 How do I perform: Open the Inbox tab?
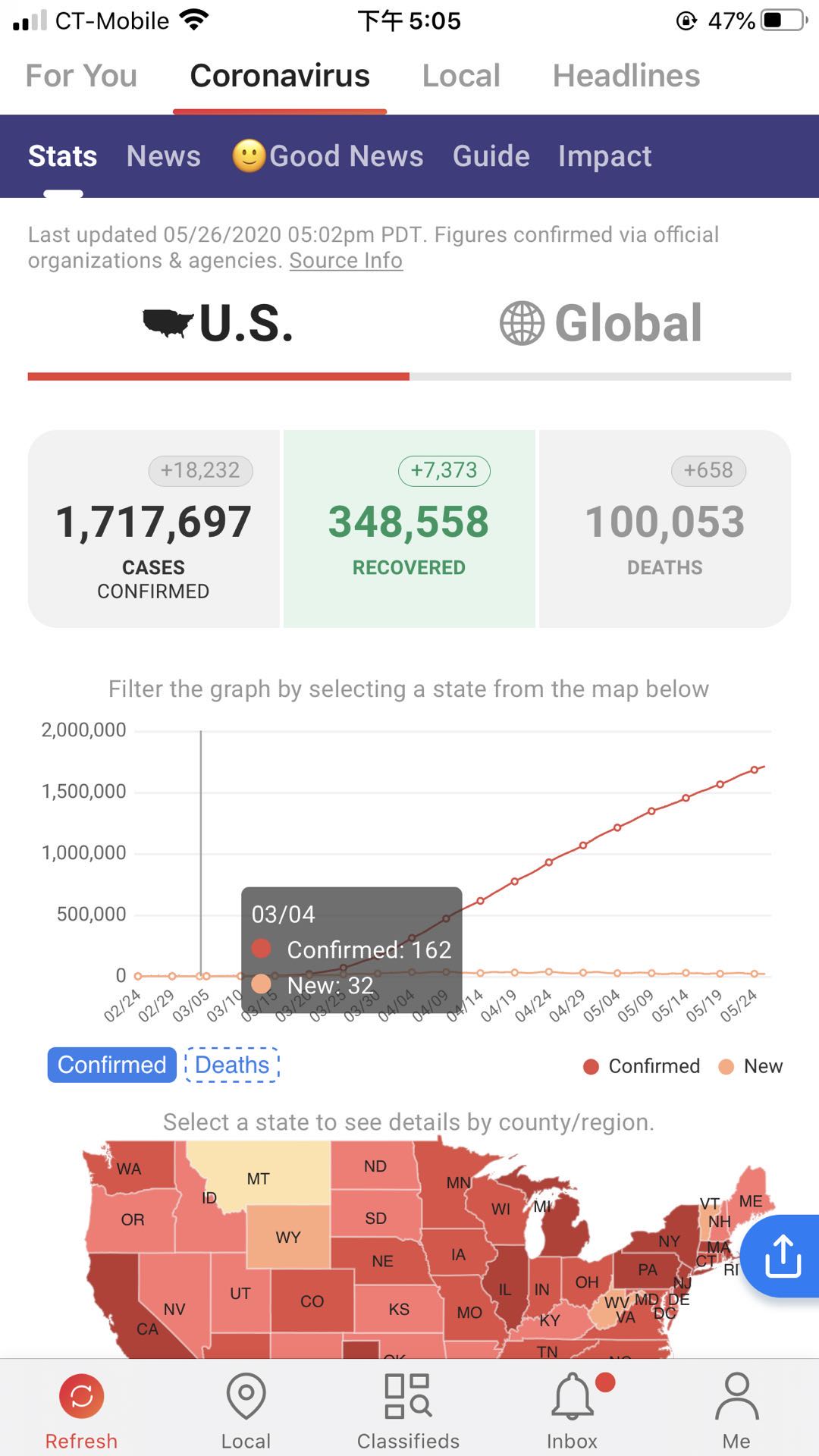(x=573, y=1412)
